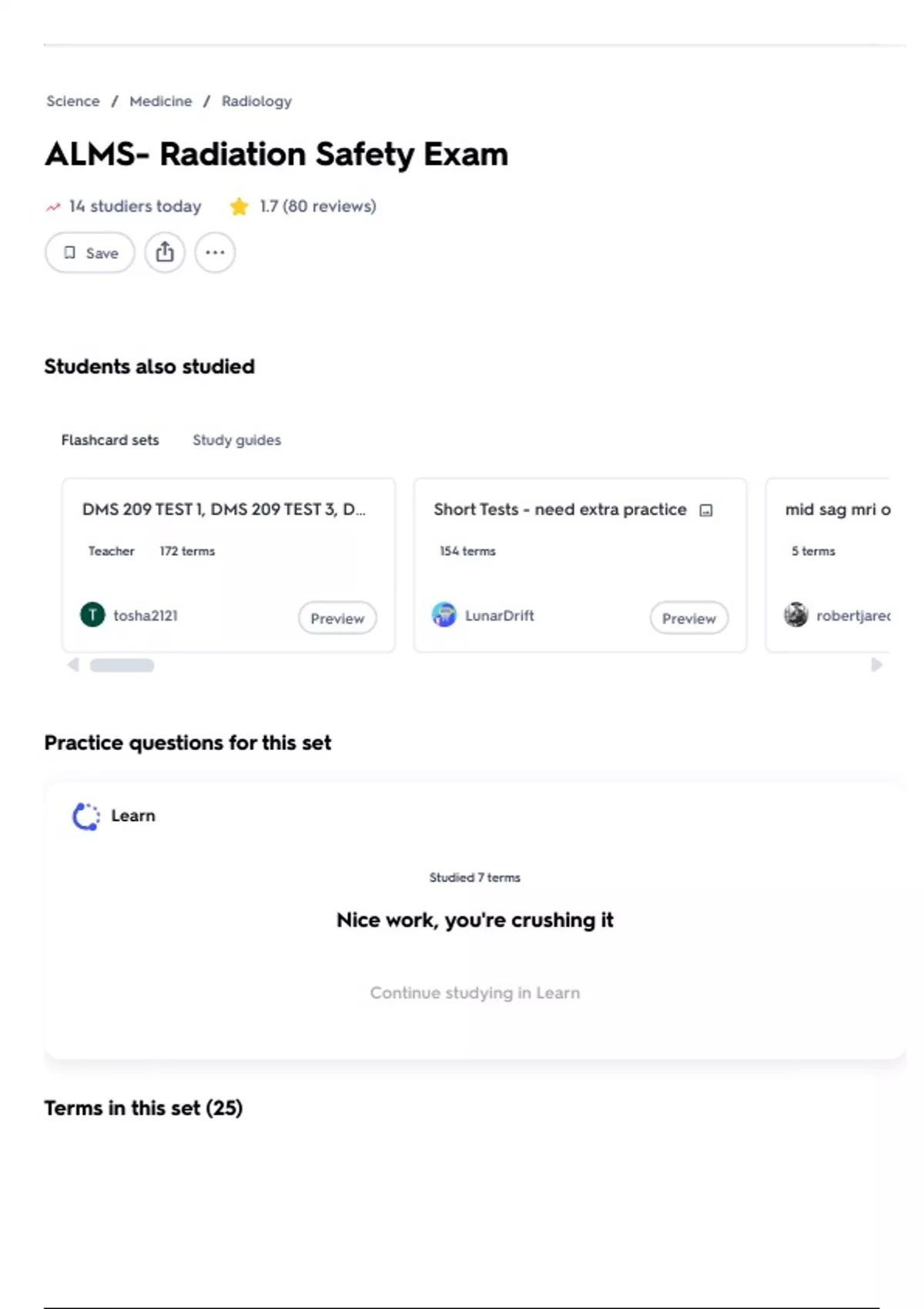This screenshot has width=924, height=1309.
Task: Open the Medicine breadcrumb link
Action: coord(161,101)
